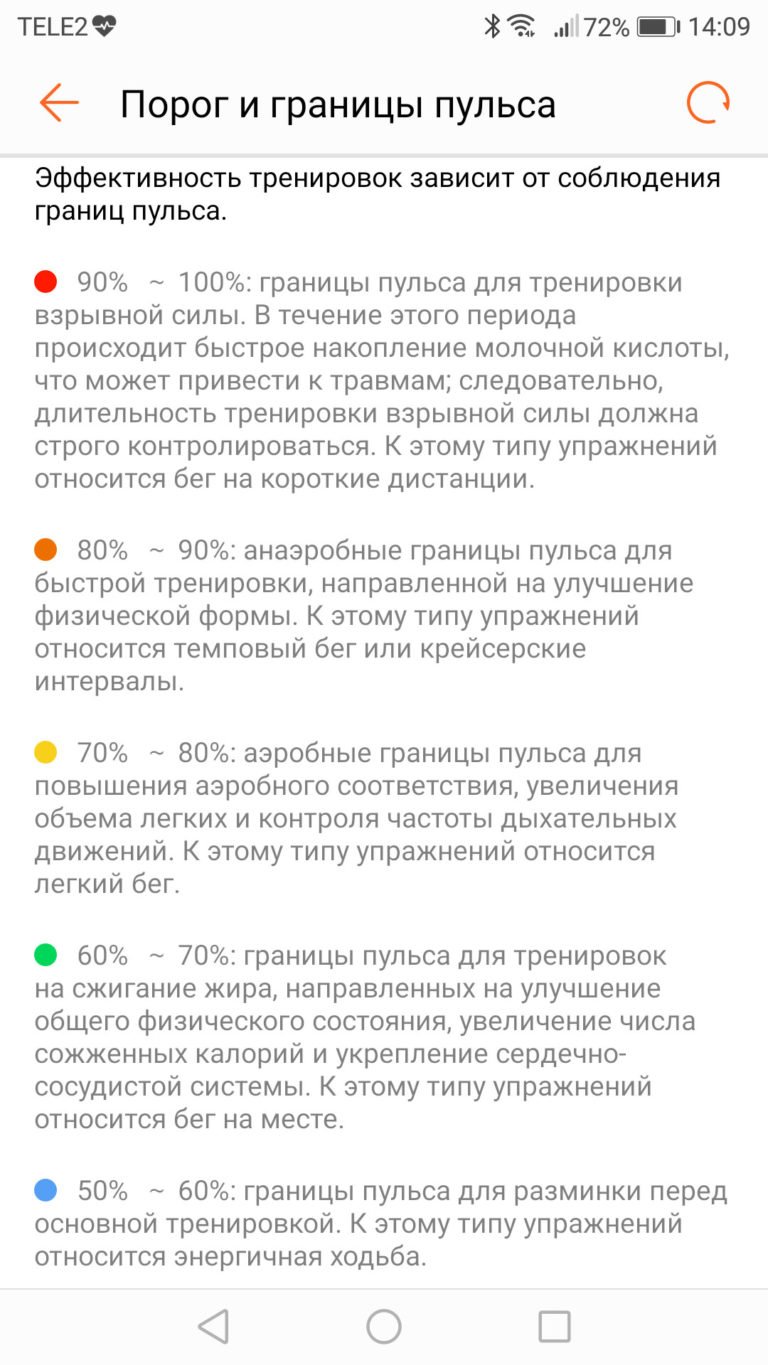Tap the system back button
This screenshot has width=768, height=1365.
213,1326
